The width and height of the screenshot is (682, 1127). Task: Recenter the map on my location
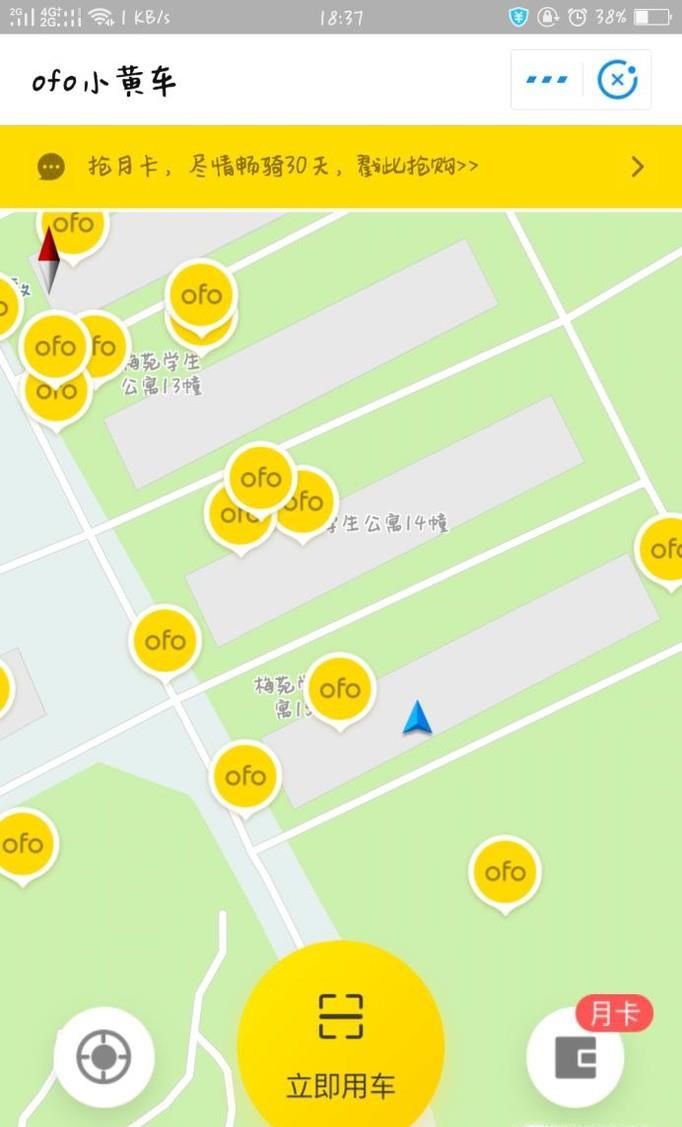104,1057
